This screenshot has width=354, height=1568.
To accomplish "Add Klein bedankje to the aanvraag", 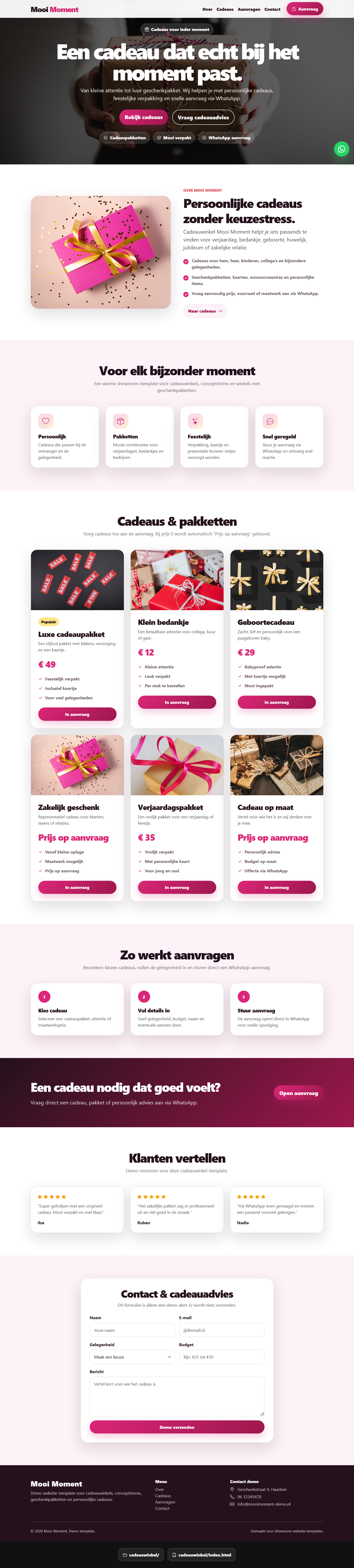I will [x=177, y=702].
